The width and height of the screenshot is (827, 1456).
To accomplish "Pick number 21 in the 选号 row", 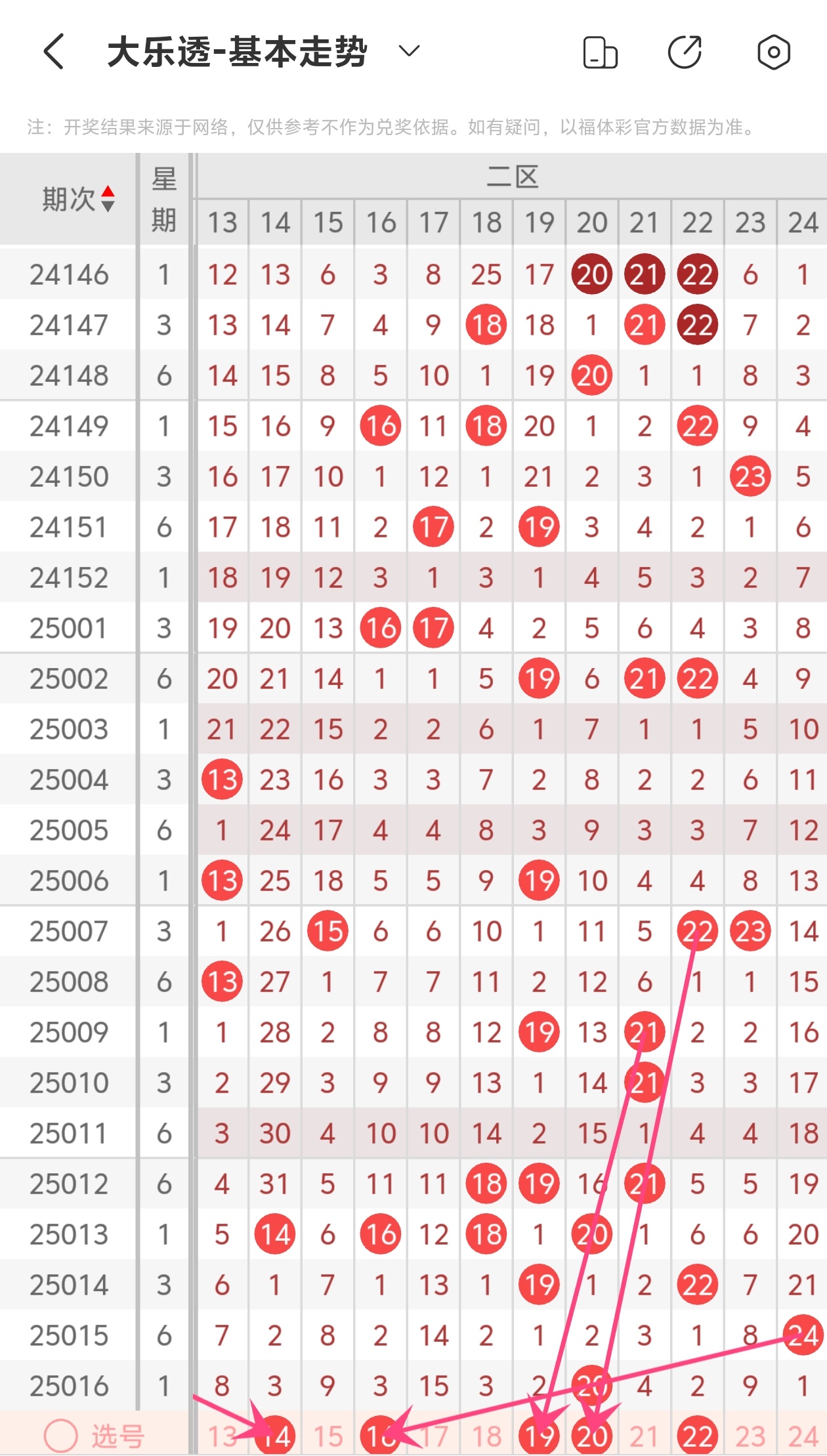I will [644, 1436].
